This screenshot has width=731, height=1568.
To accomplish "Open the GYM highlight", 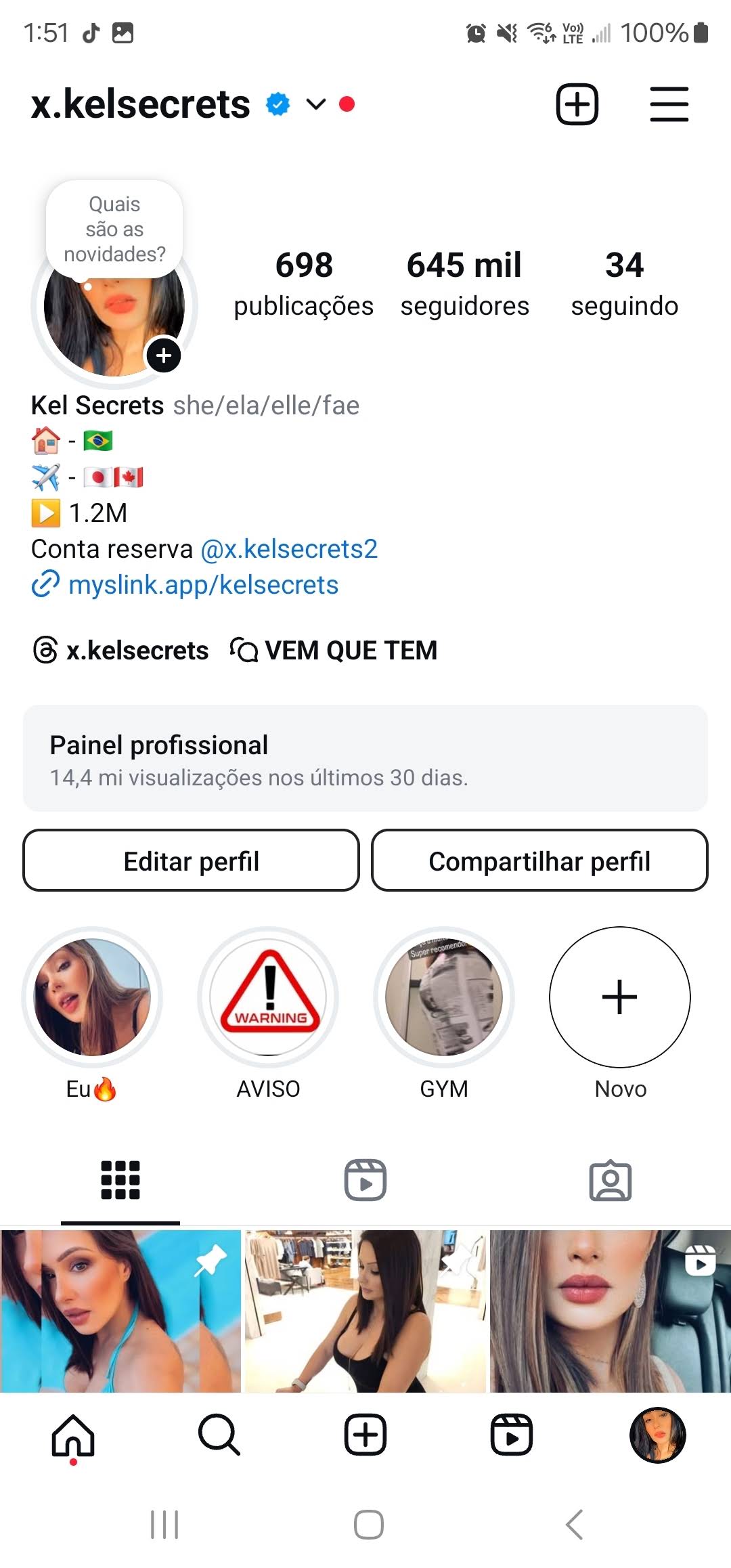I will tap(444, 997).
